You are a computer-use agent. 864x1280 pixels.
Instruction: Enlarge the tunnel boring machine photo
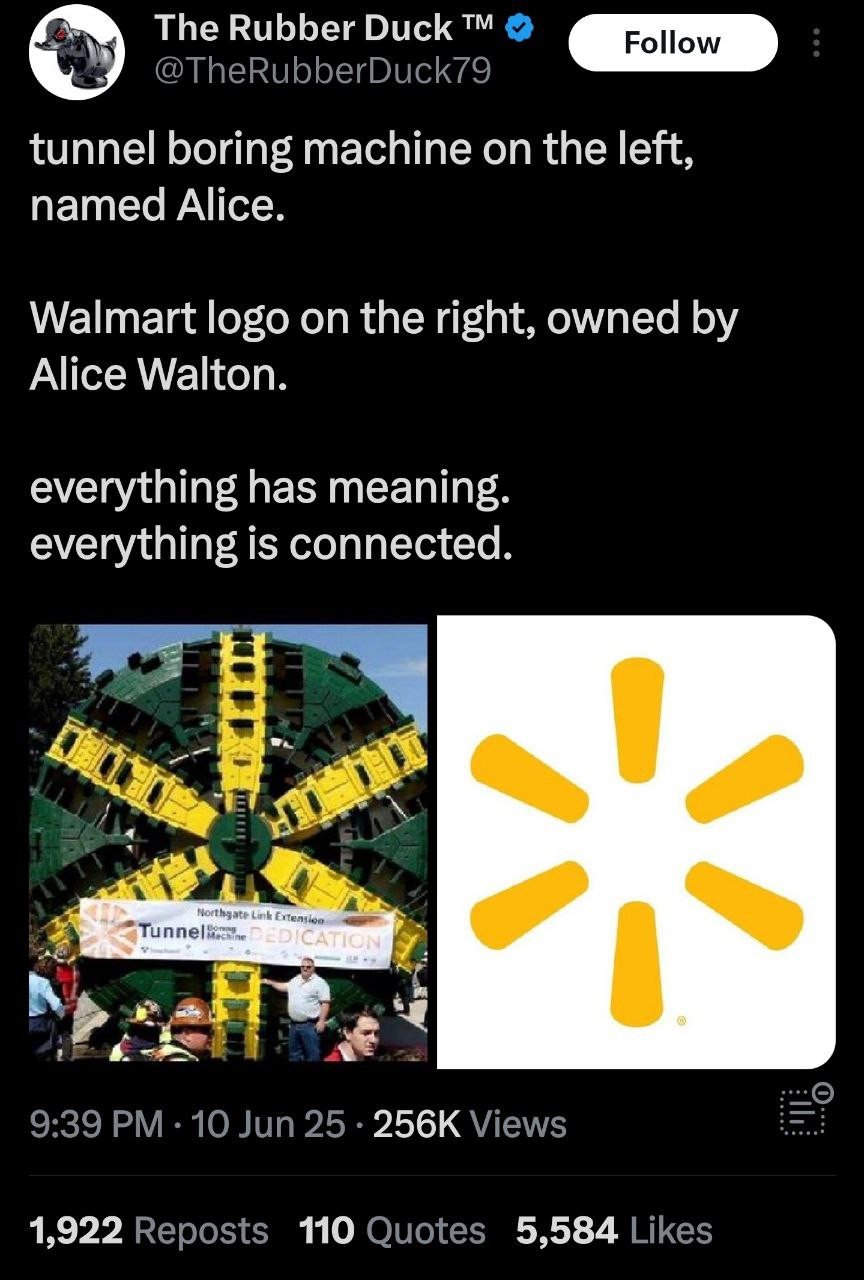pos(228,842)
